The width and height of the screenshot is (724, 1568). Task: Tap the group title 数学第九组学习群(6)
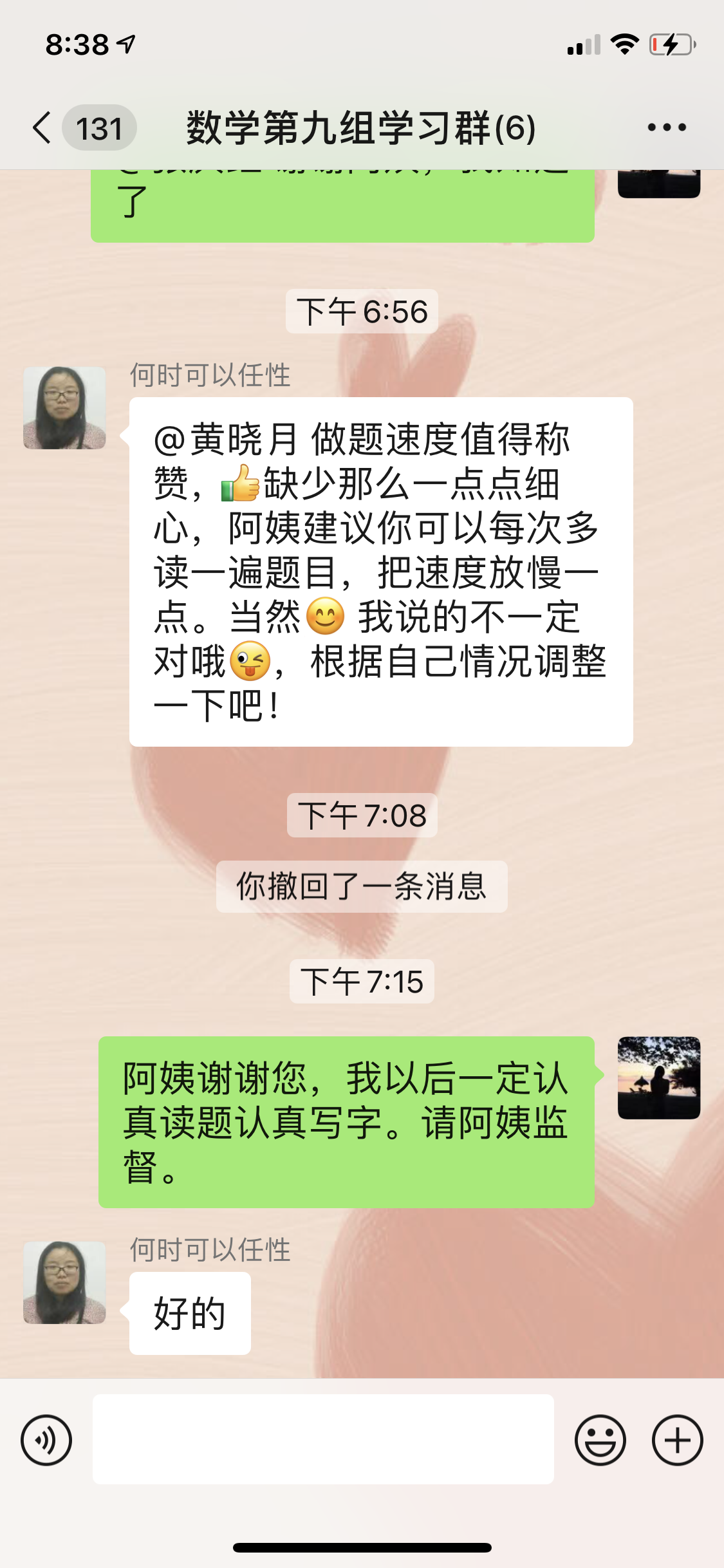tap(362, 127)
